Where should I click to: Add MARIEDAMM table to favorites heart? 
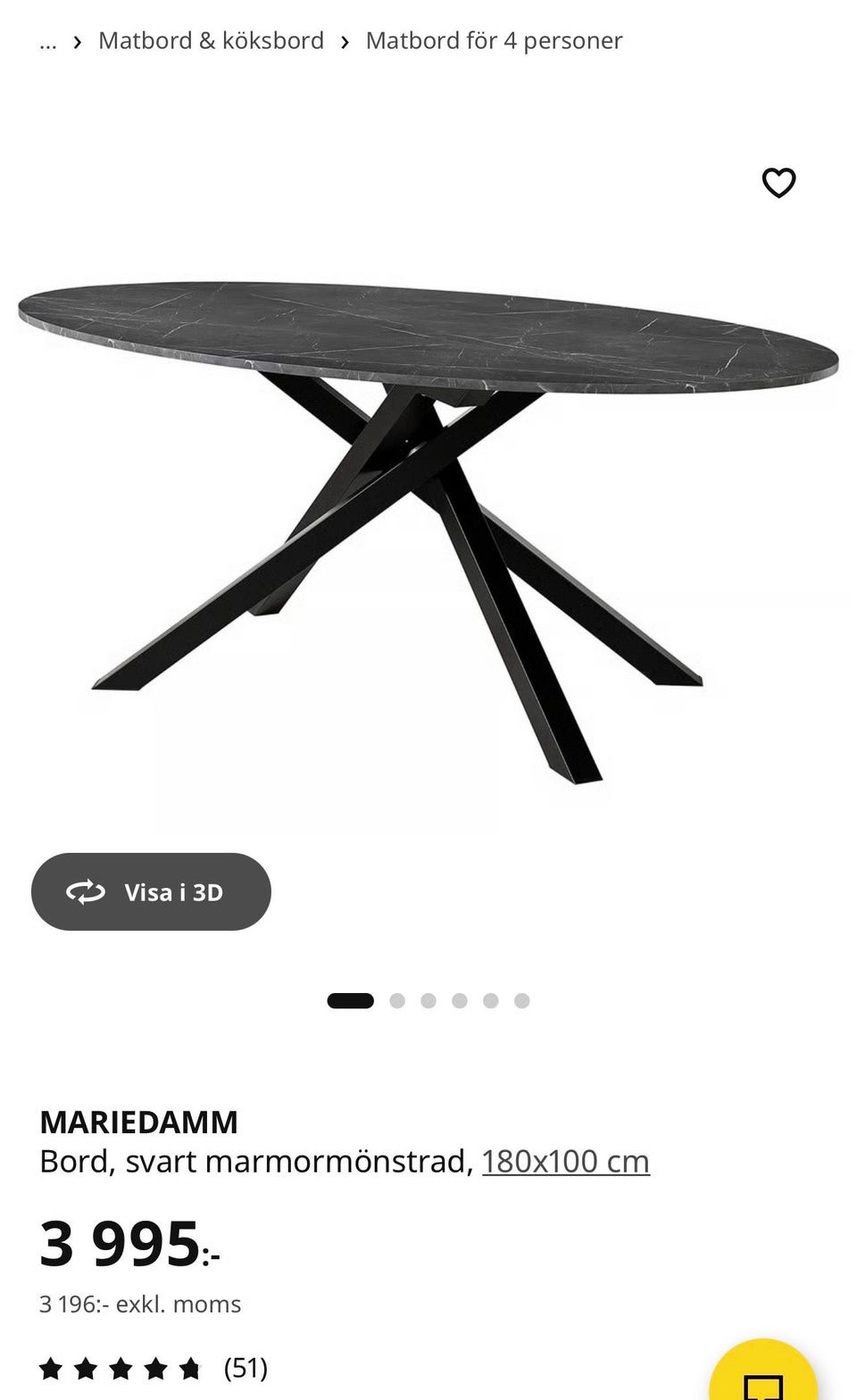778,183
